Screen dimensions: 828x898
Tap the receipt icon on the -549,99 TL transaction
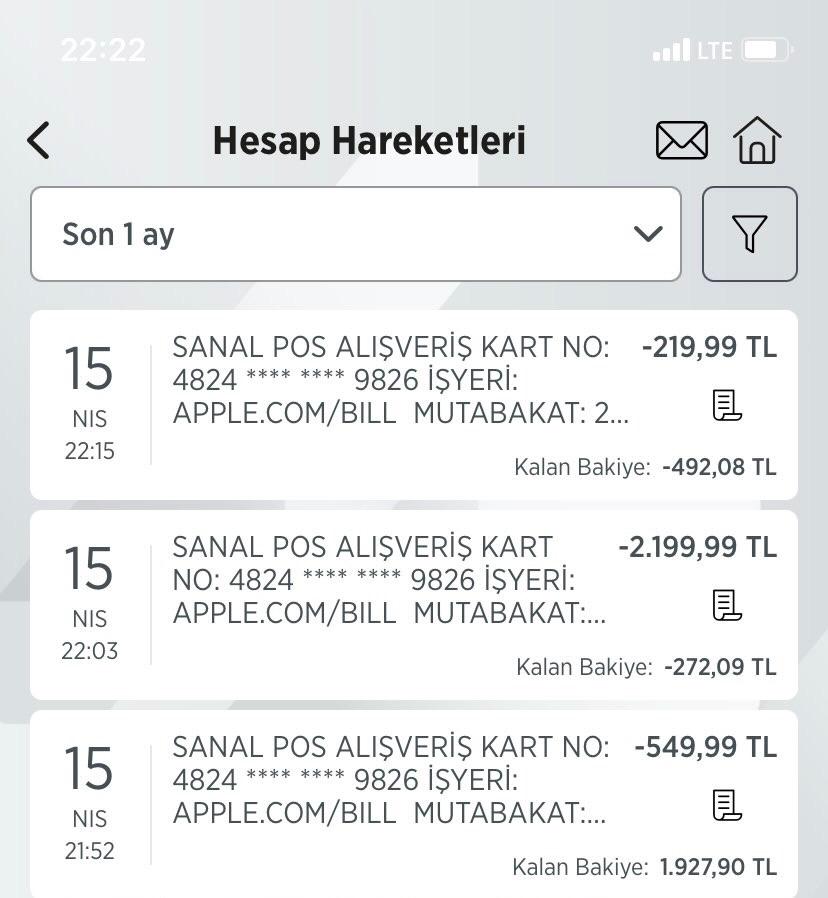click(x=727, y=803)
